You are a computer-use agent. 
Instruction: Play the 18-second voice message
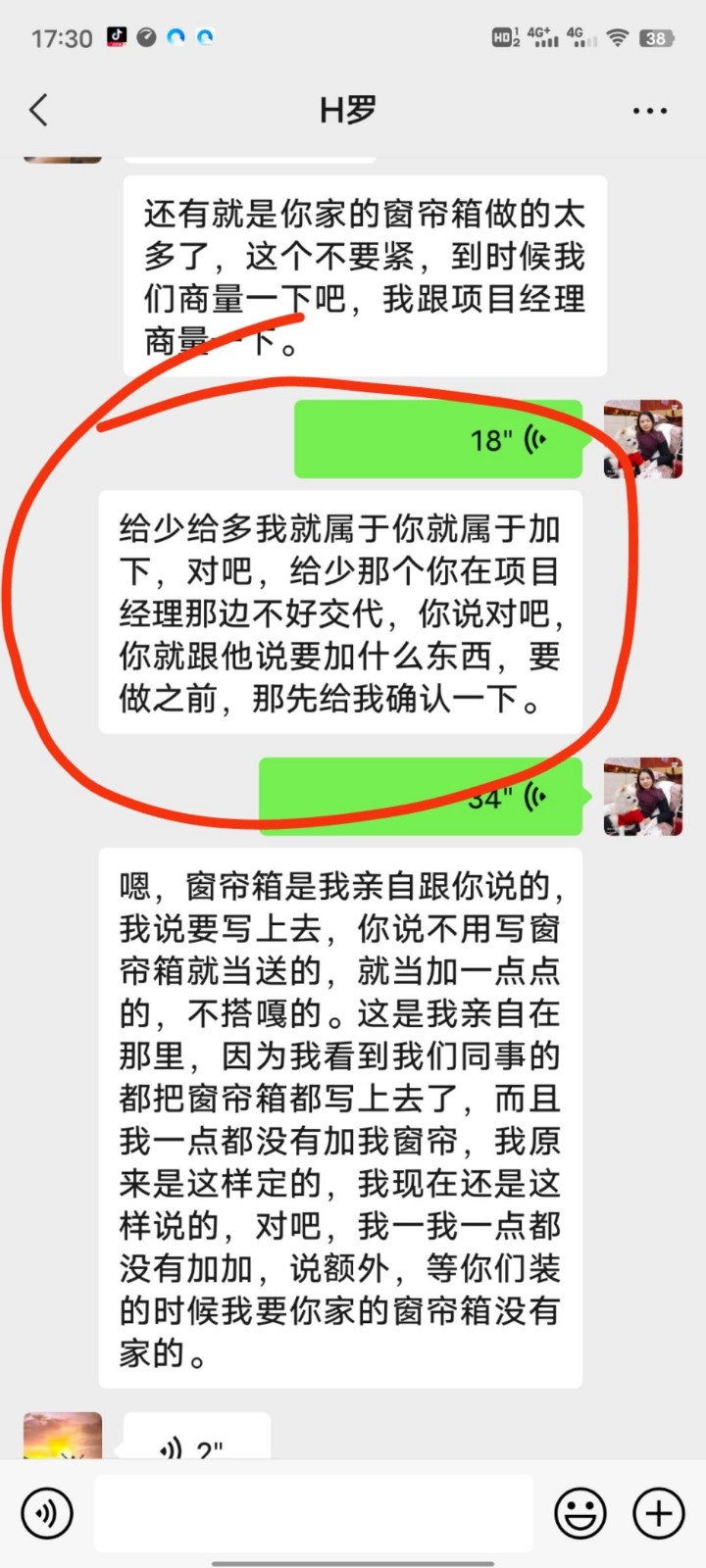click(438, 439)
